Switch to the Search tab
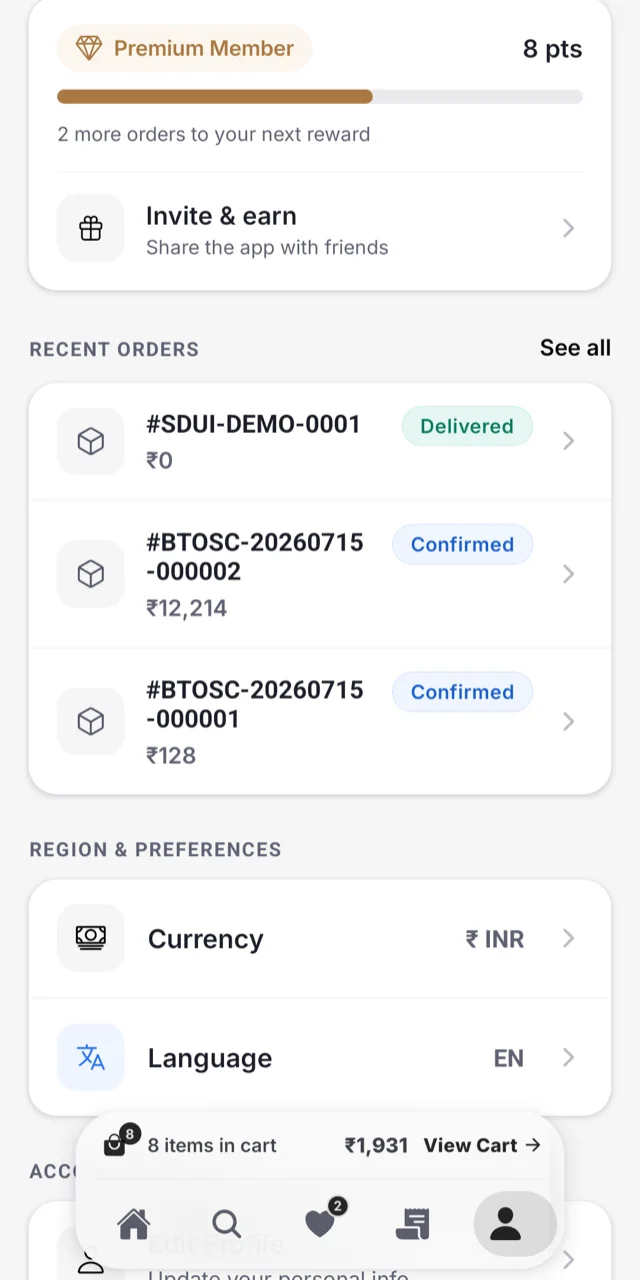Screen dimensions: 640x1280 point(226,1224)
